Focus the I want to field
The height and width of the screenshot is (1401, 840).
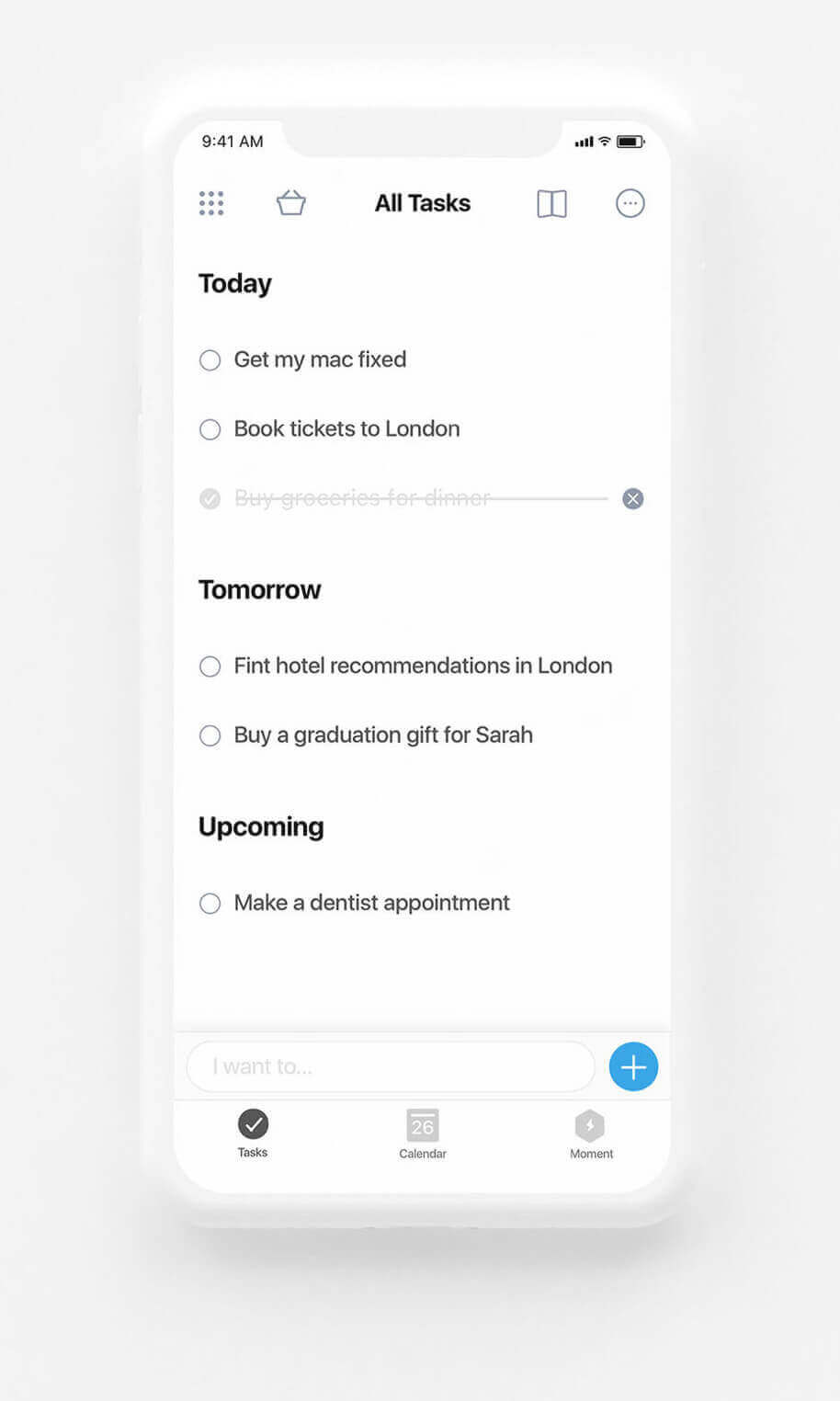click(x=391, y=1066)
